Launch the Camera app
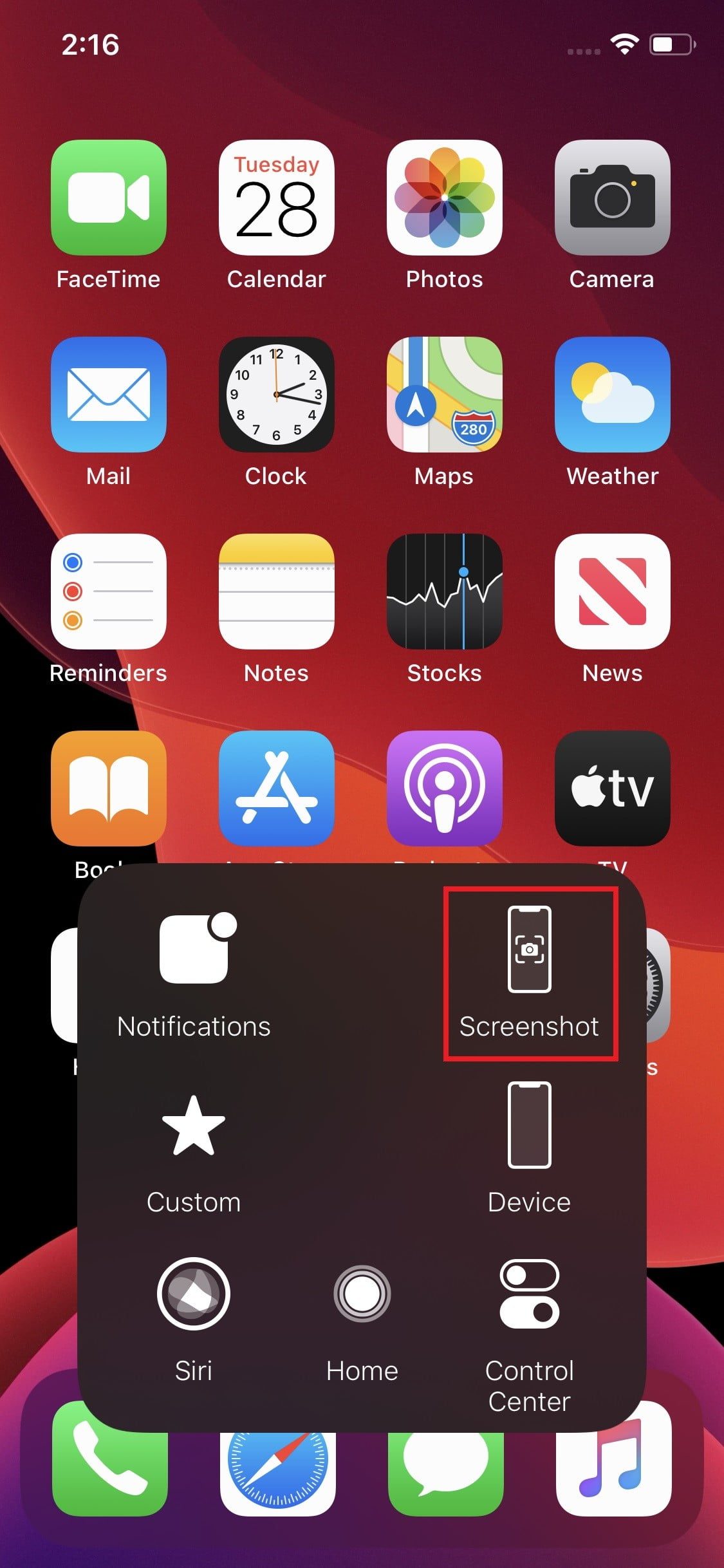The width and height of the screenshot is (724, 1568). pos(613,198)
